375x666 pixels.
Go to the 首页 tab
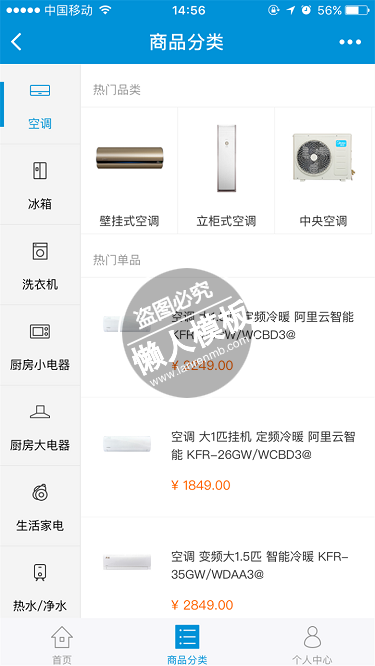(62, 644)
